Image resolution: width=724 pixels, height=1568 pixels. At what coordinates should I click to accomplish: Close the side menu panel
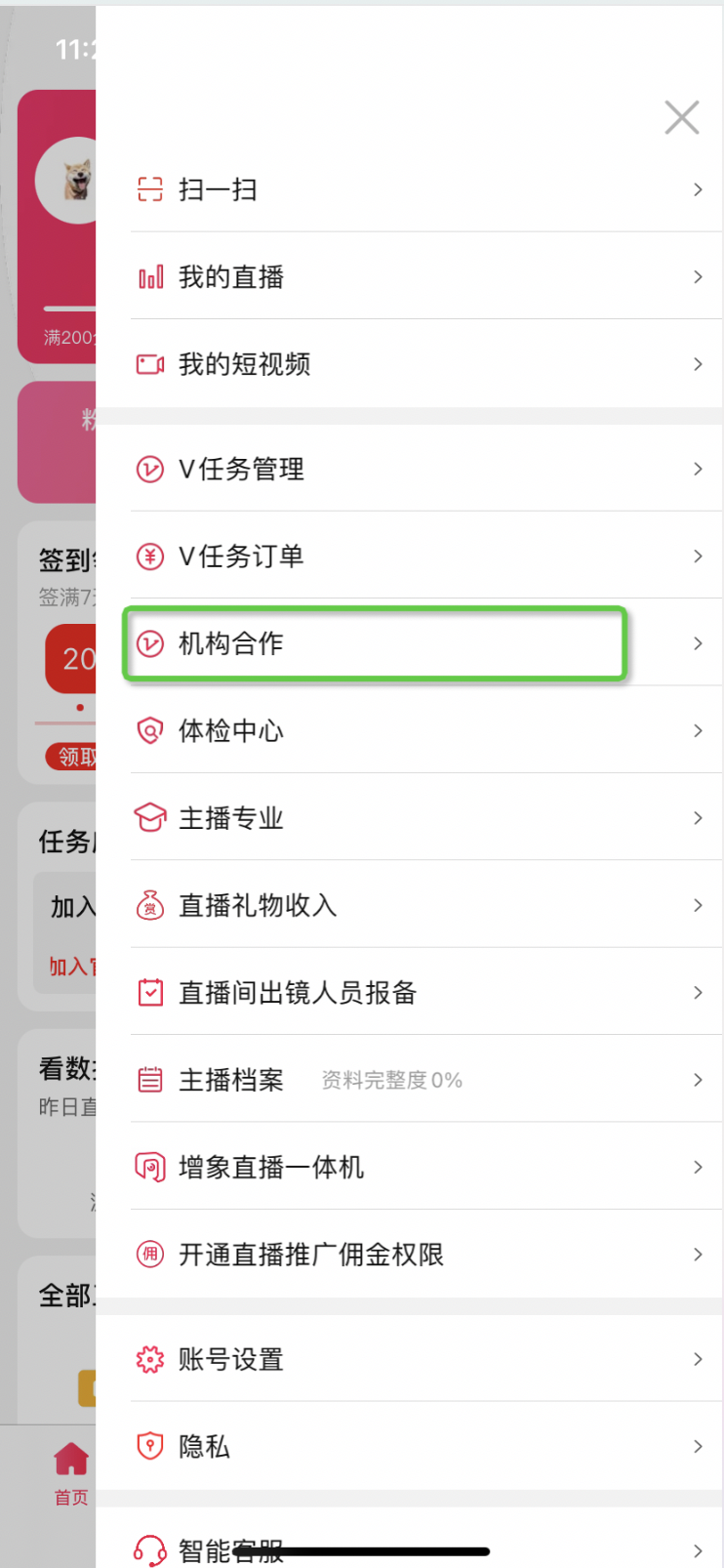[x=682, y=117]
